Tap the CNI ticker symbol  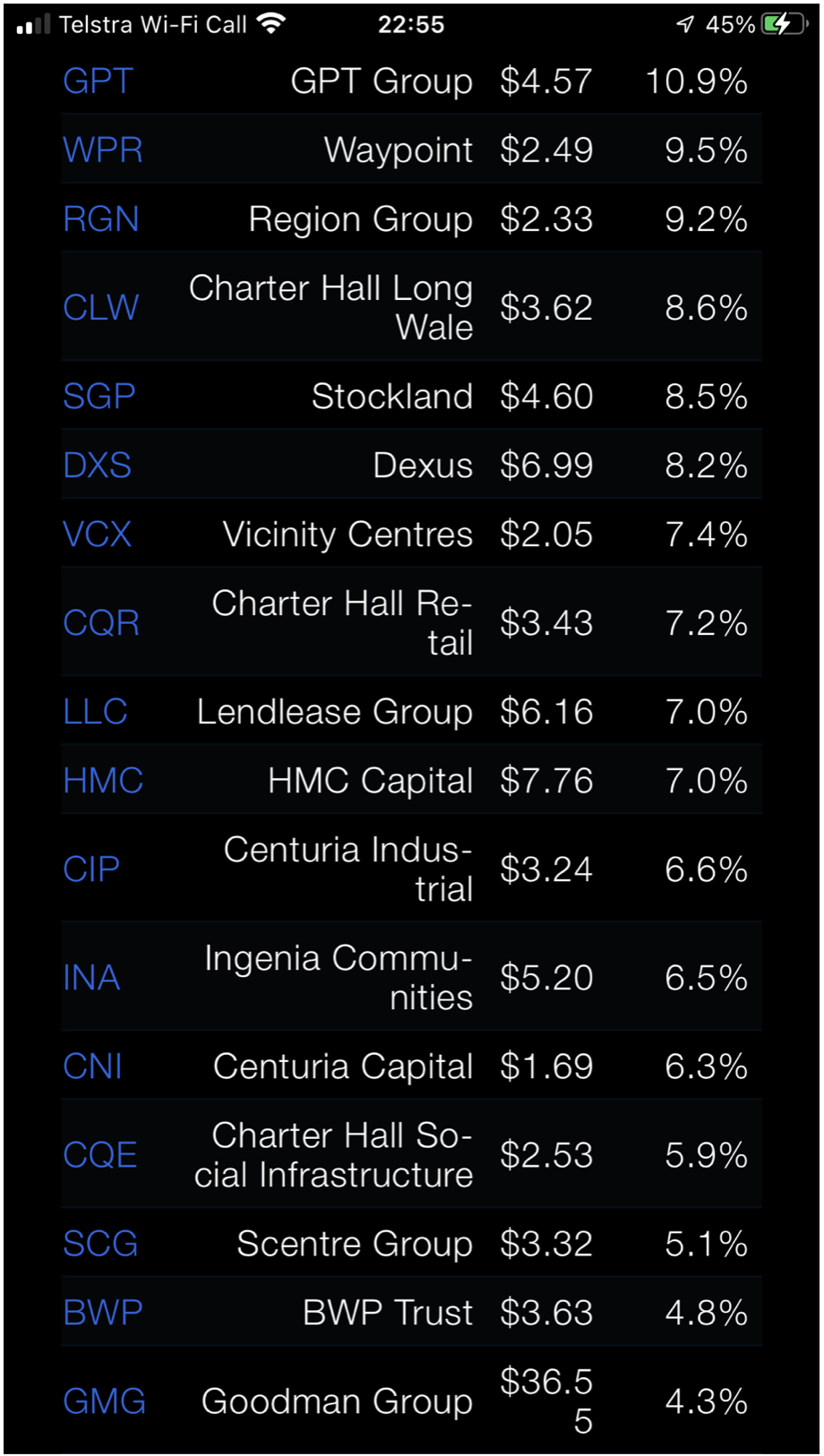pos(92,1066)
